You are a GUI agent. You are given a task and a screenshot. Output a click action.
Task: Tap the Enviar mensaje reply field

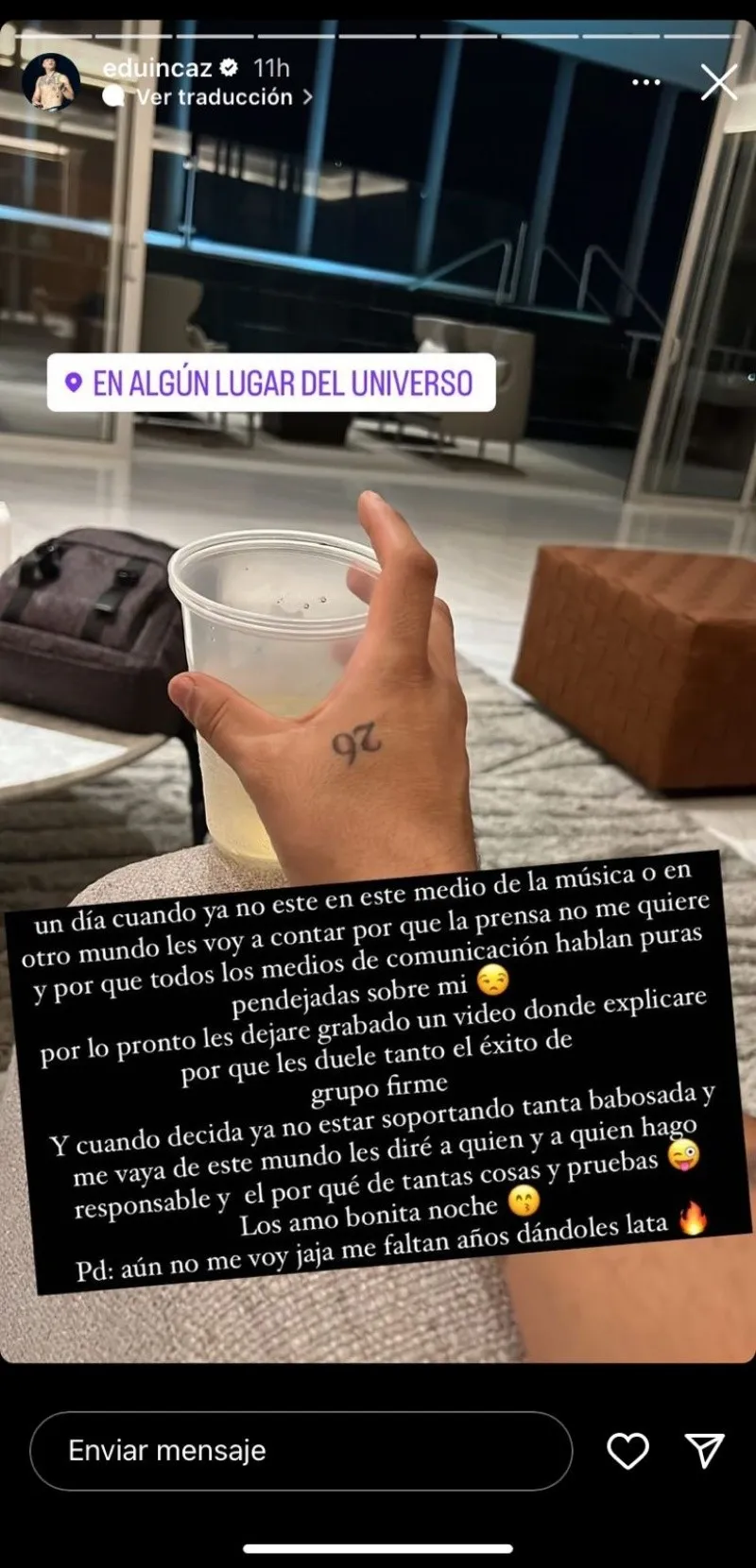tap(301, 1450)
